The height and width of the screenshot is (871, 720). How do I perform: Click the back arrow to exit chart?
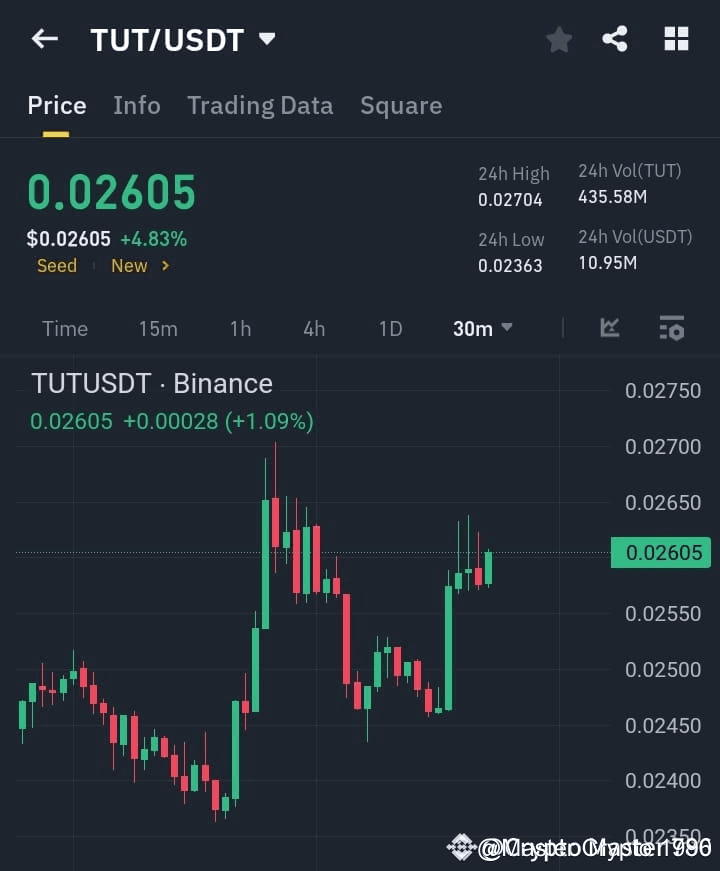43,39
